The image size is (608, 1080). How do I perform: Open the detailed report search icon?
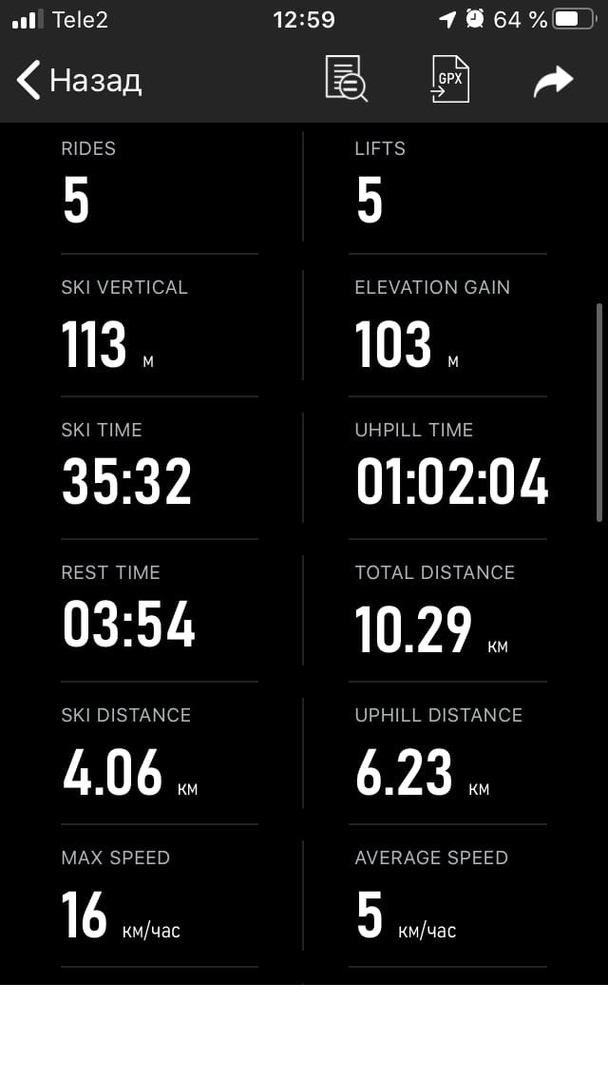(x=346, y=79)
